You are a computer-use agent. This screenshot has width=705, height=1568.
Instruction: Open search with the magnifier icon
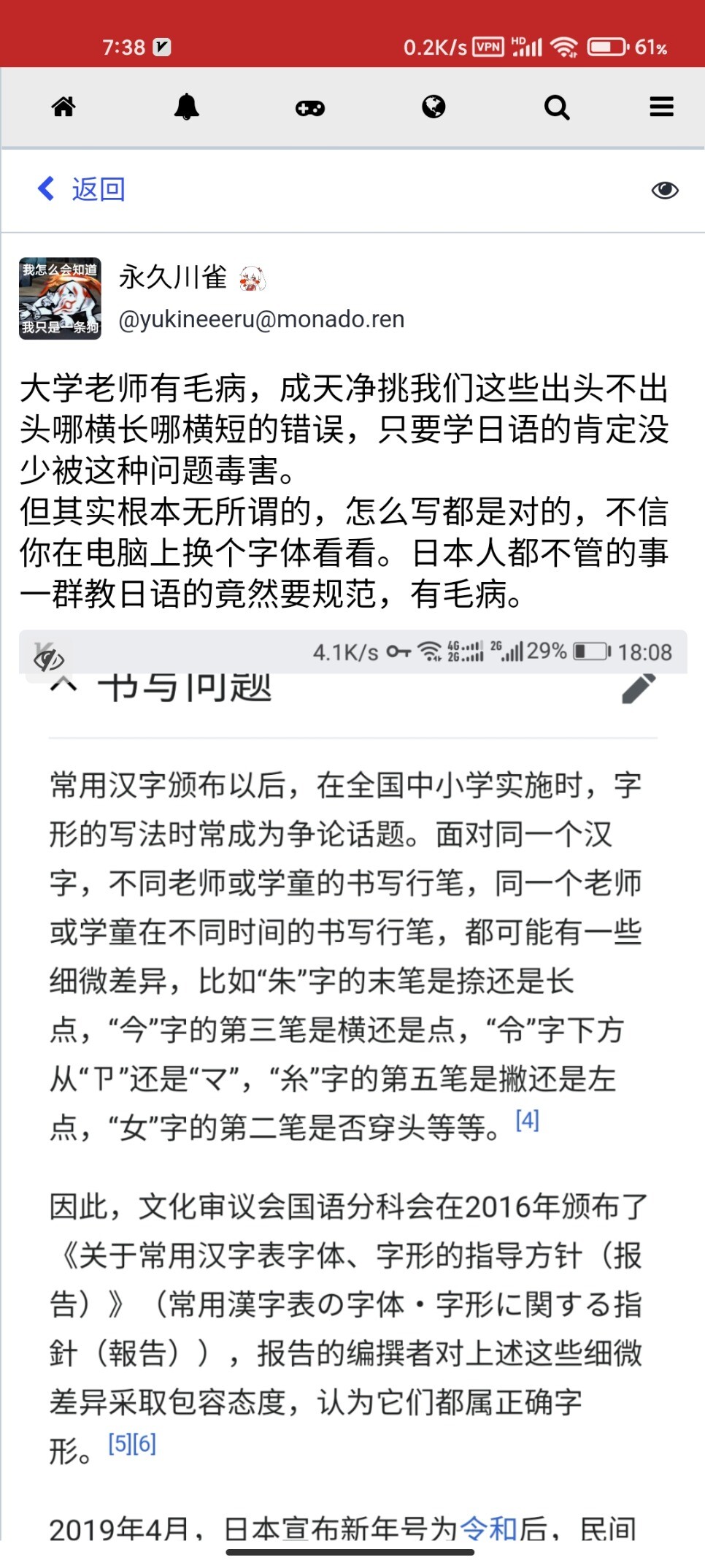[x=557, y=108]
